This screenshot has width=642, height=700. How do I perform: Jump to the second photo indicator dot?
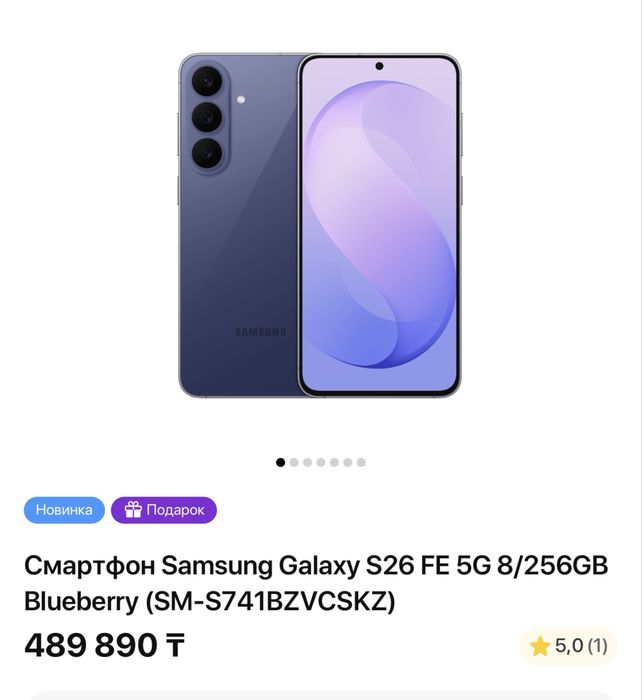(x=294, y=462)
